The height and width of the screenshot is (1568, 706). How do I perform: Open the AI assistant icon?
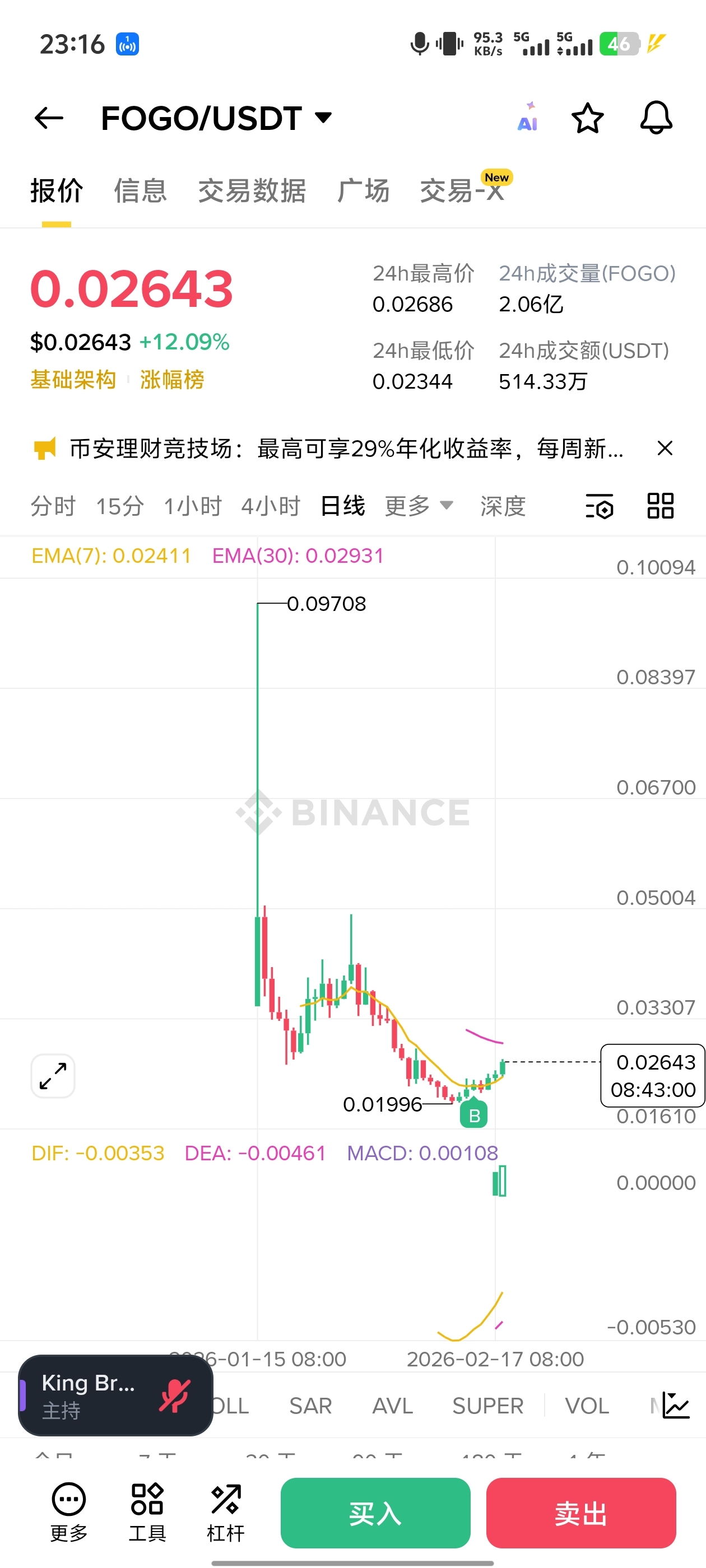coord(527,118)
